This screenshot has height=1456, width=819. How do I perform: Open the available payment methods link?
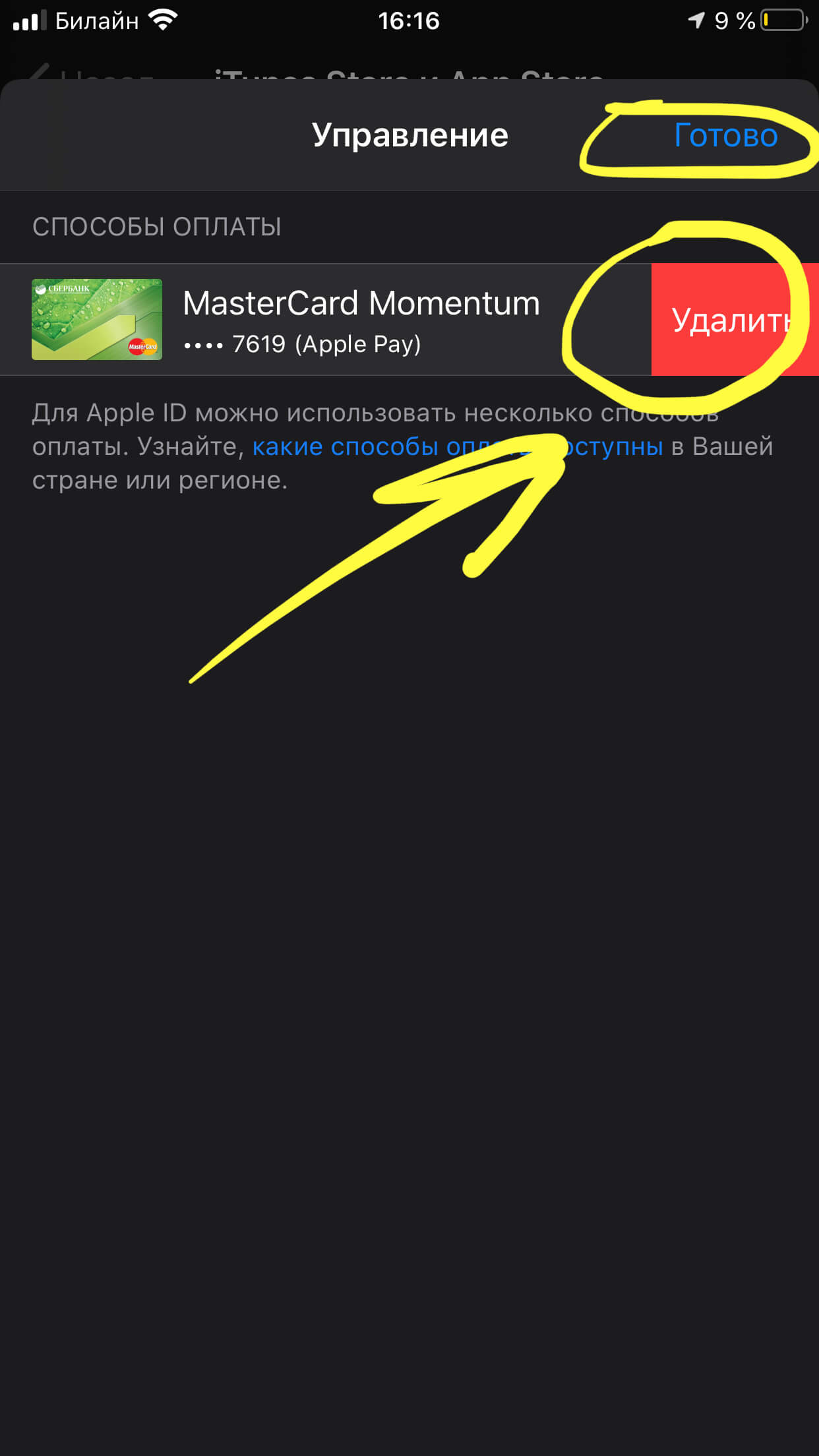tap(396, 447)
